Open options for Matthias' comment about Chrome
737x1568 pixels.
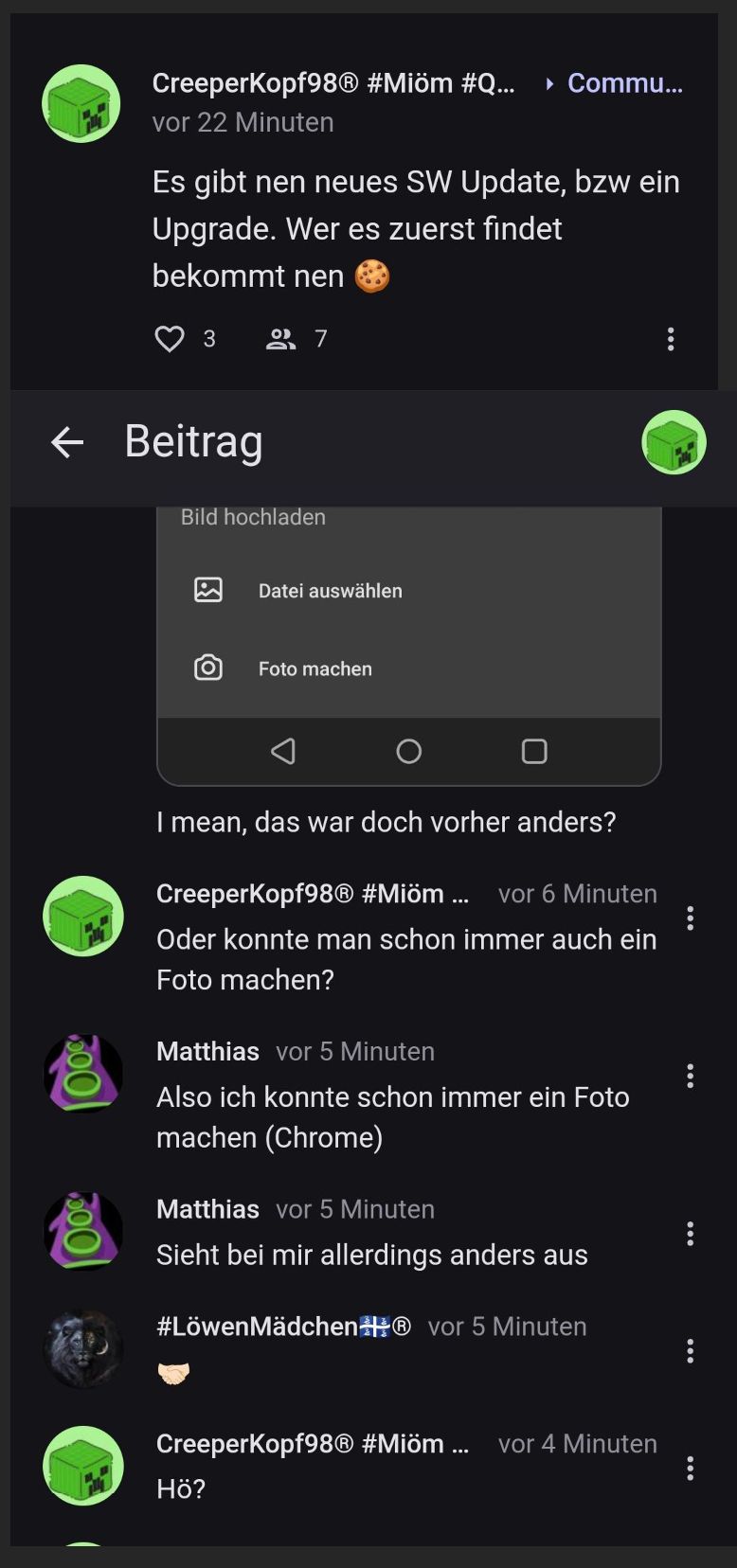[x=690, y=1076]
